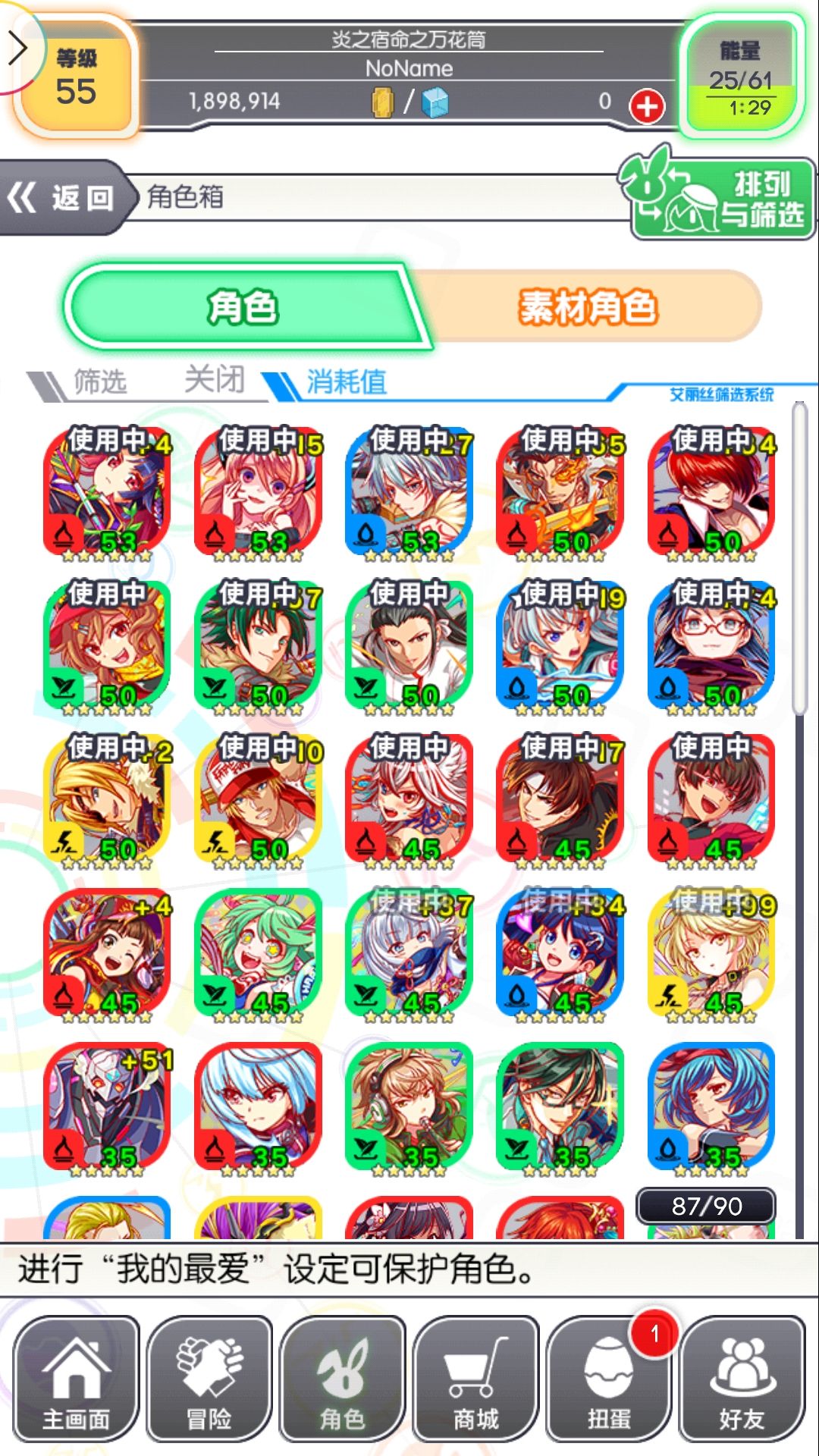The image size is (819, 1456).
Task: Tap the 消耗值 sort label
Action: [347, 381]
